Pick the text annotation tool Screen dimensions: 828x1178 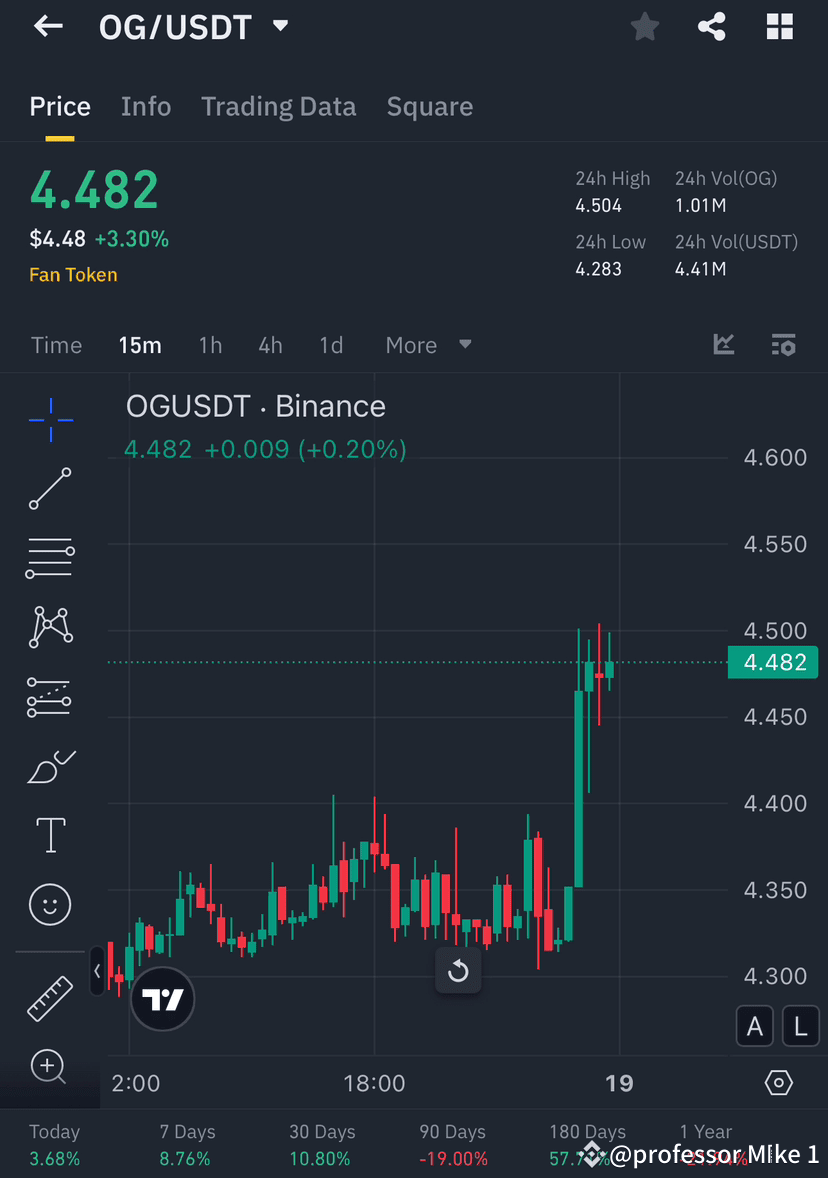click(x=49, y=834)
